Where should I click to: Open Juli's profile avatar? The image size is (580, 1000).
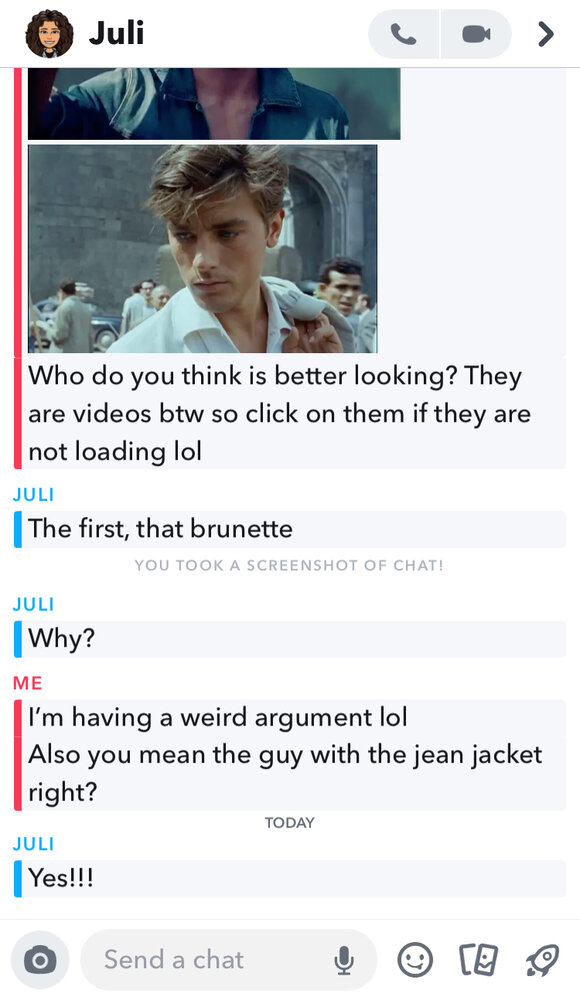(x=48, y=34)
